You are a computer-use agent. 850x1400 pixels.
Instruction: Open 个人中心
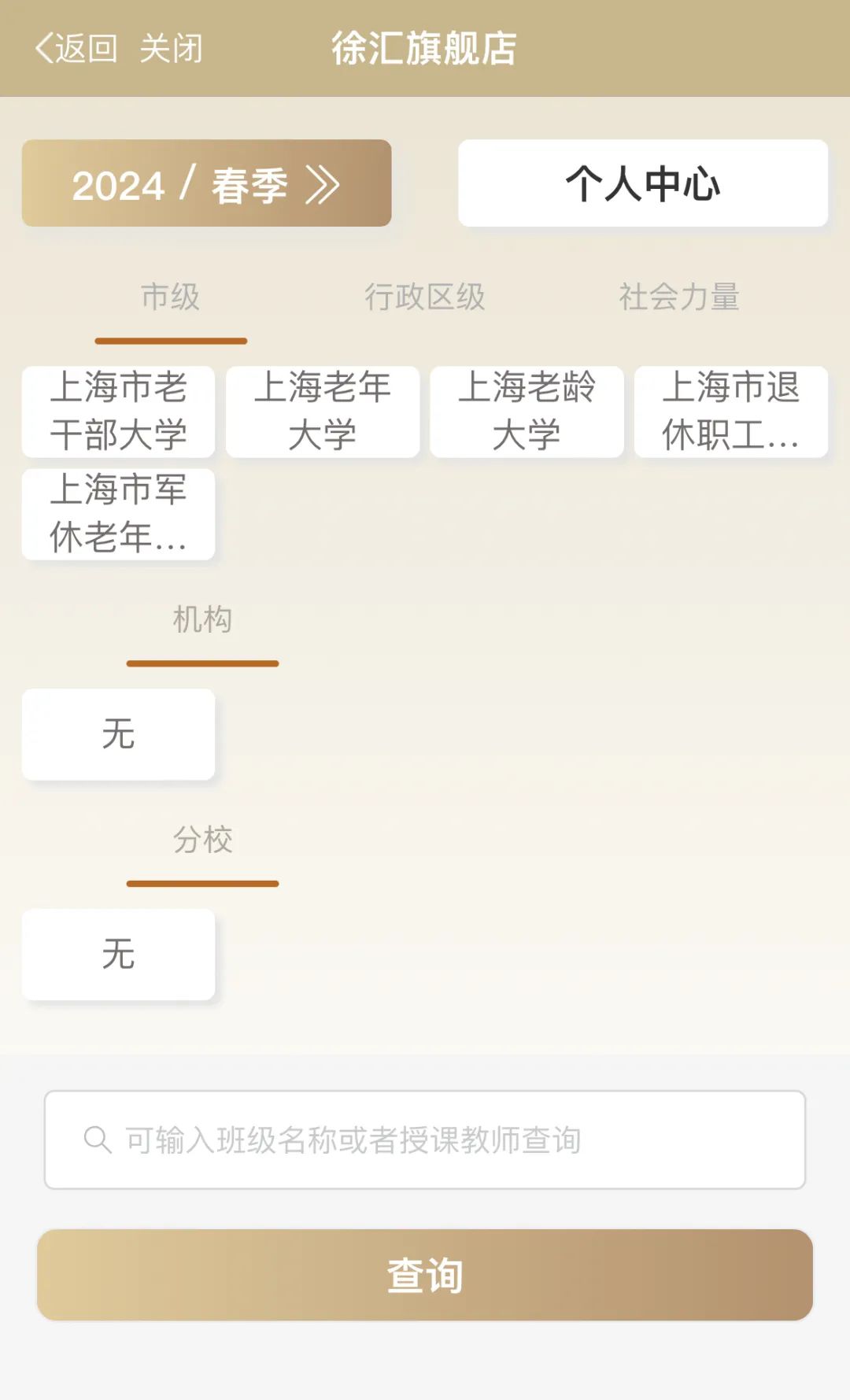point(644,184)
